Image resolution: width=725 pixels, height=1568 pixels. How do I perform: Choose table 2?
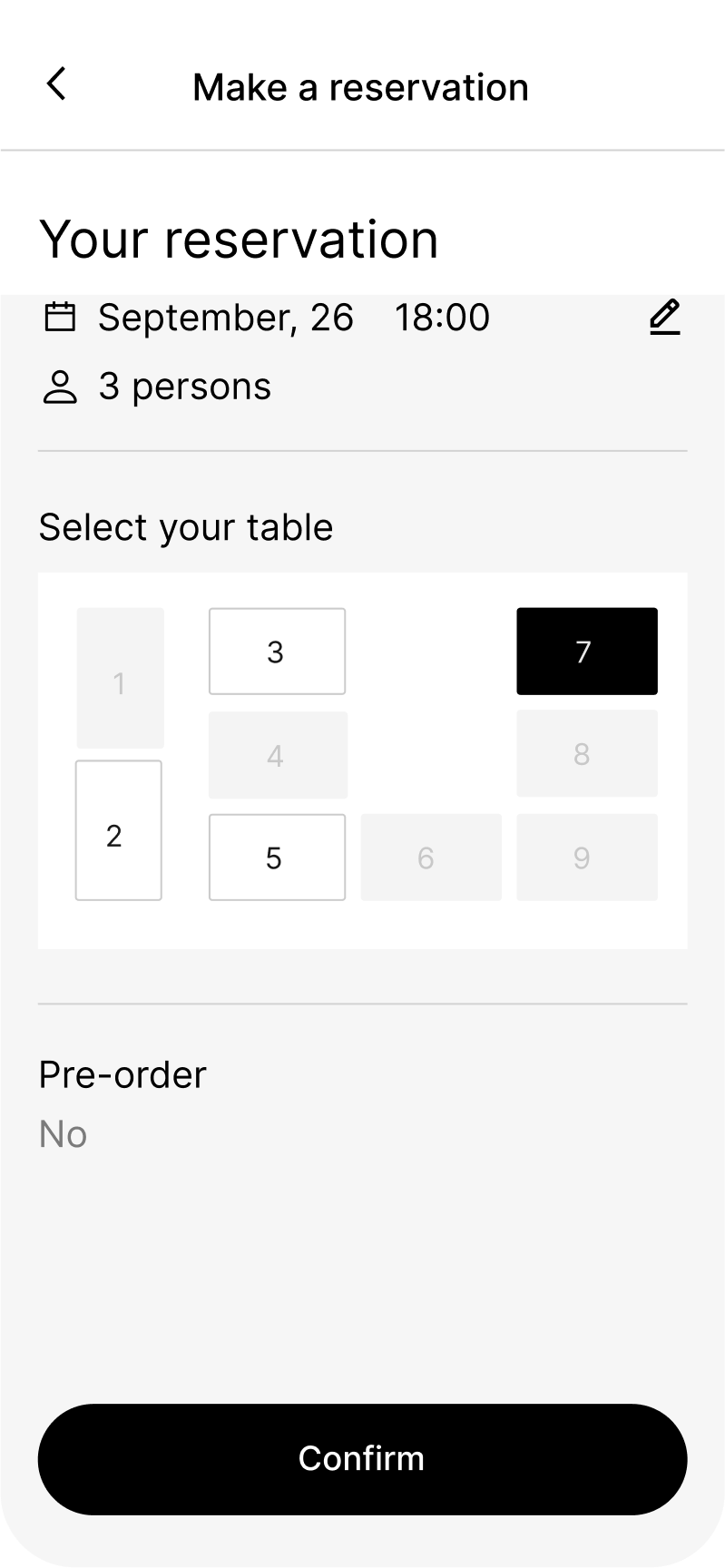(x=118, y=830)
